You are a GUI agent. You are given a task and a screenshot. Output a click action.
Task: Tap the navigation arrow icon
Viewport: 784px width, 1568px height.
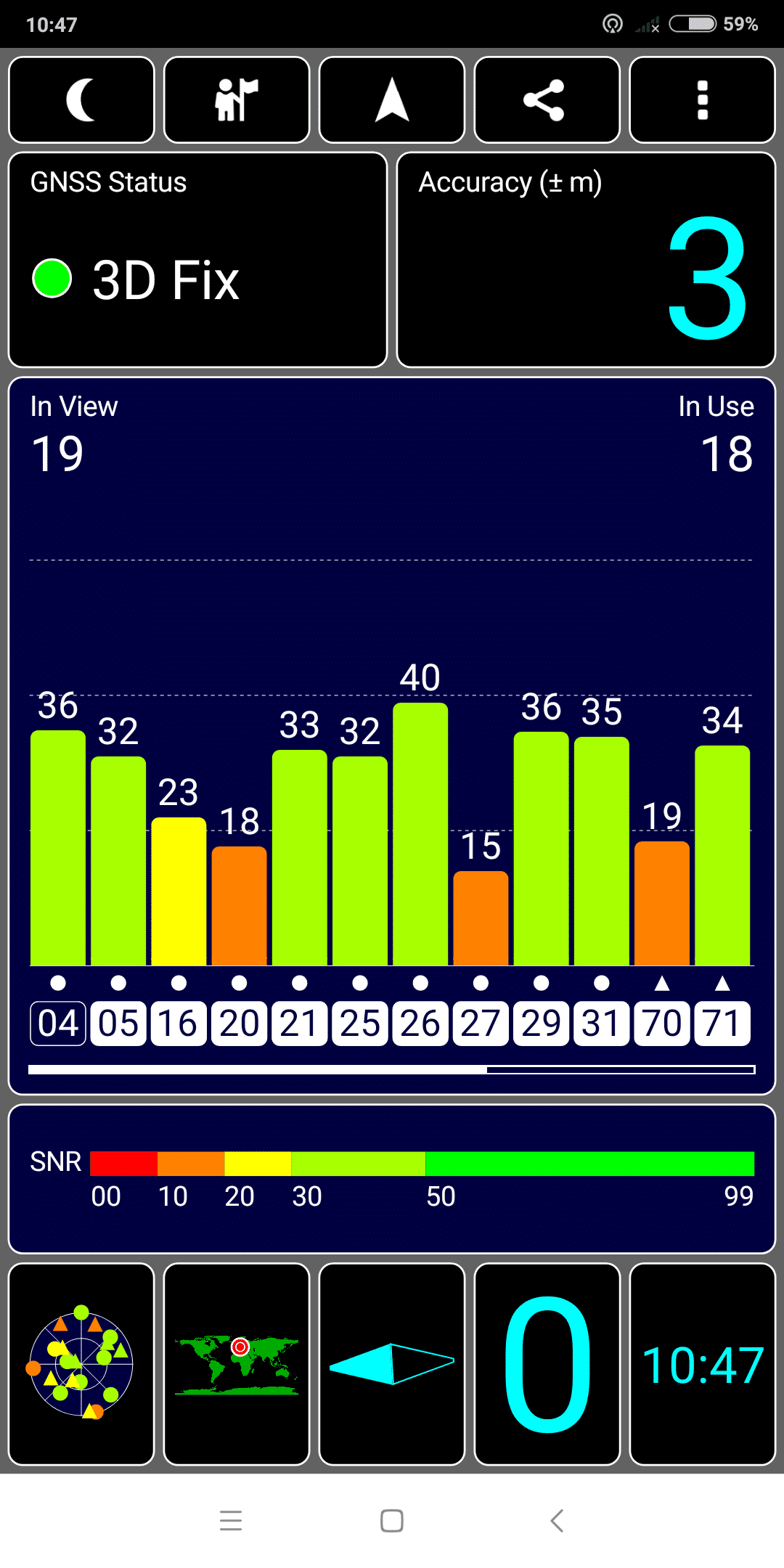[392, 100]
